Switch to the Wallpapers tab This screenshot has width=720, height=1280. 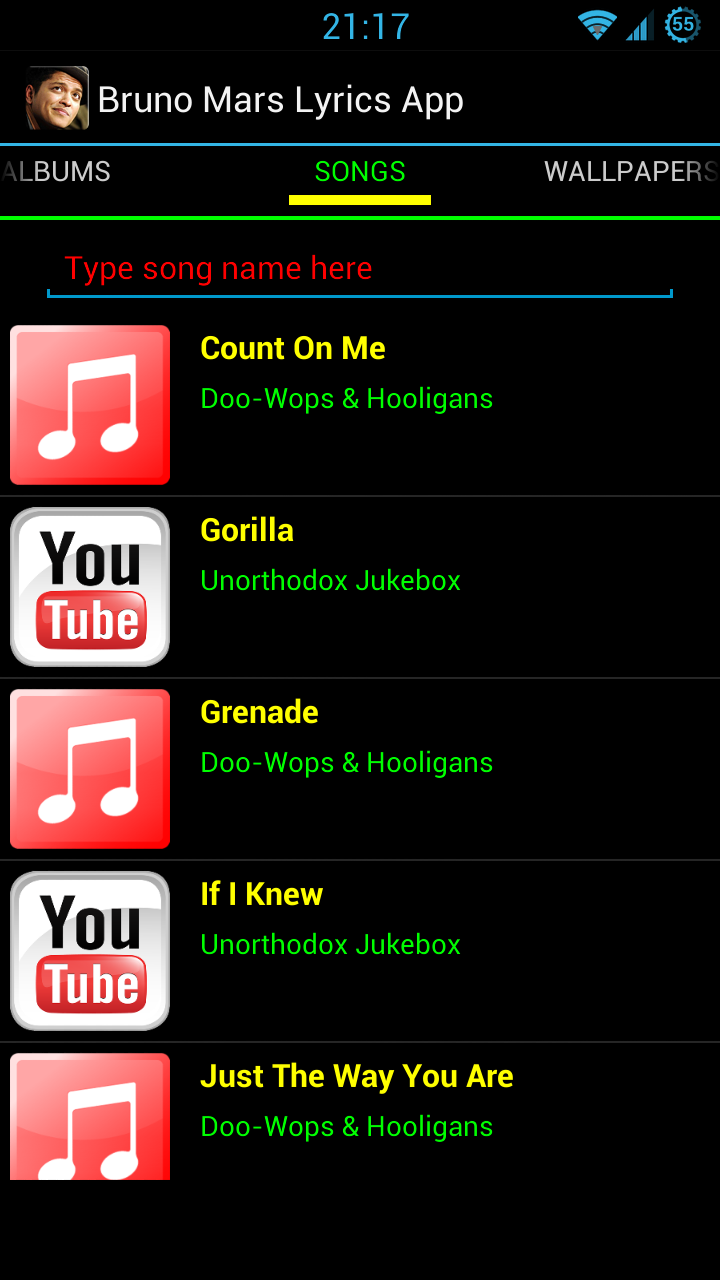630,172
